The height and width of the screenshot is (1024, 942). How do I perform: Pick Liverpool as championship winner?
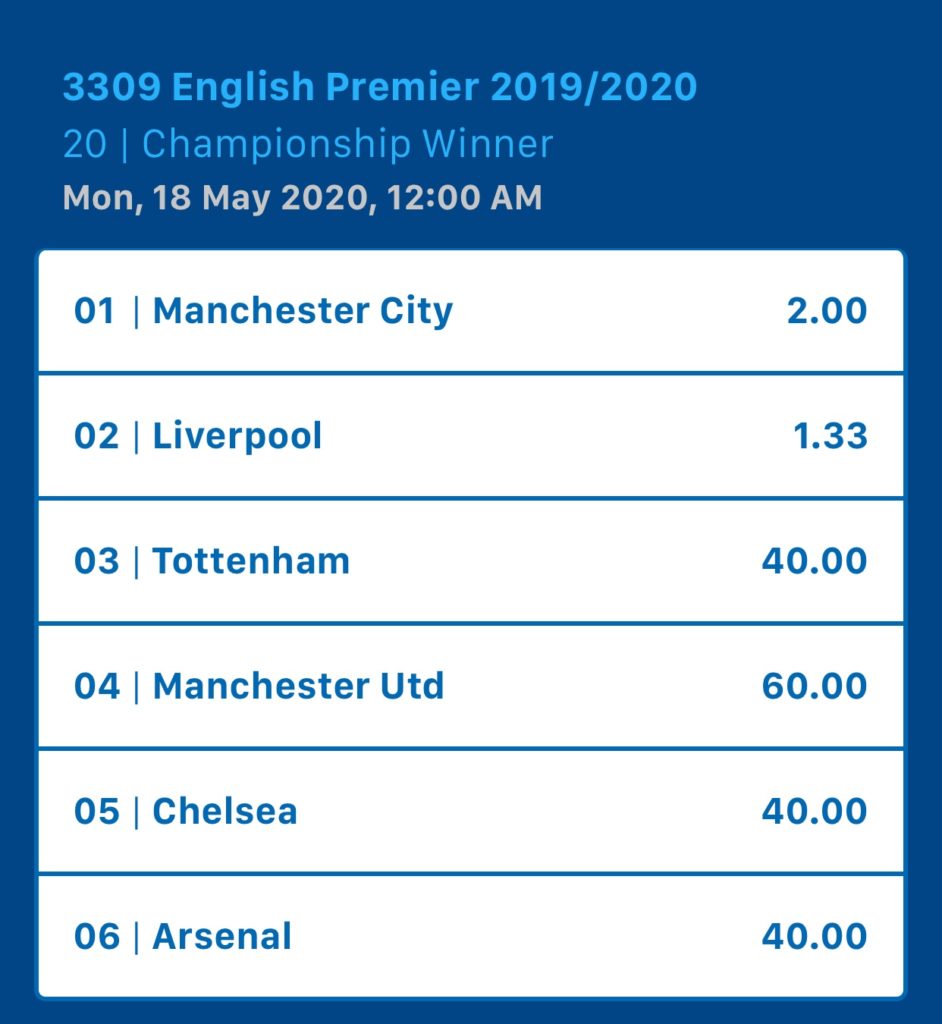pos(470,436)
